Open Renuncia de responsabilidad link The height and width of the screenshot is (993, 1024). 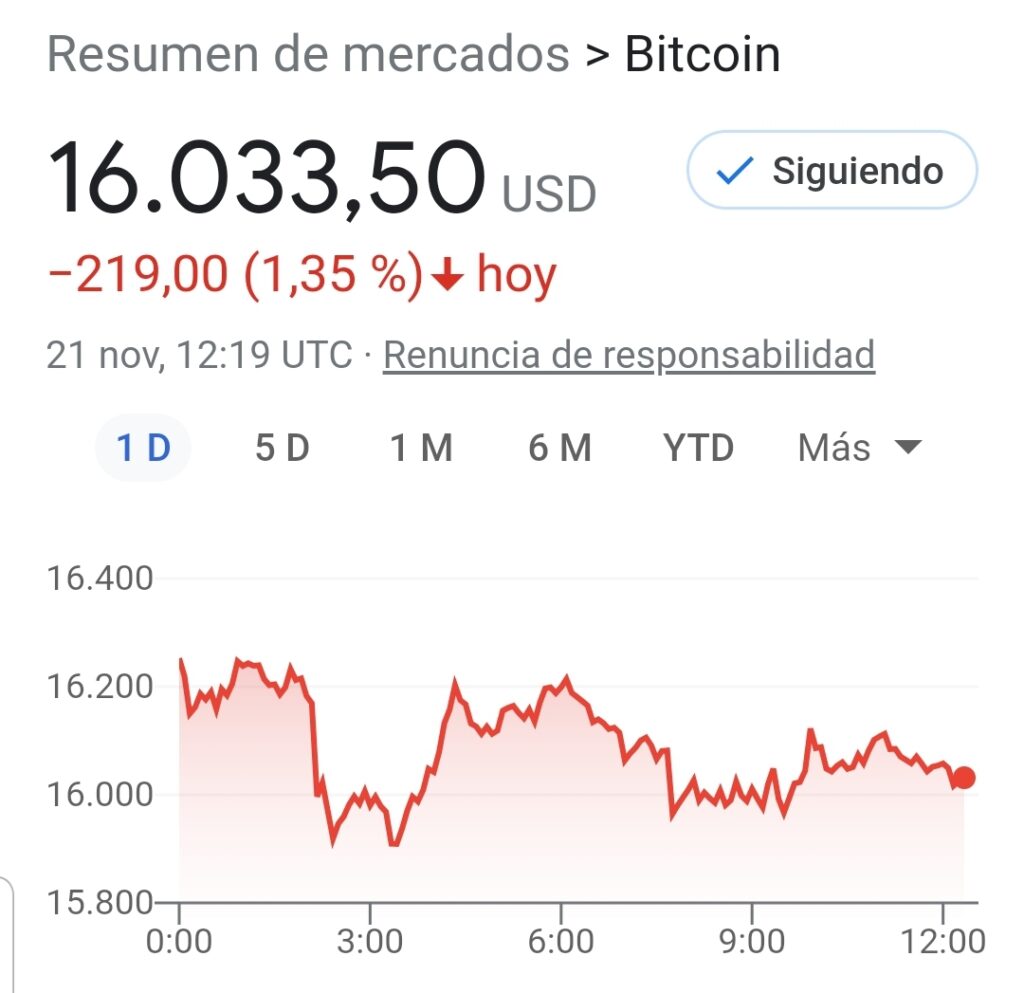coord(629,355)
